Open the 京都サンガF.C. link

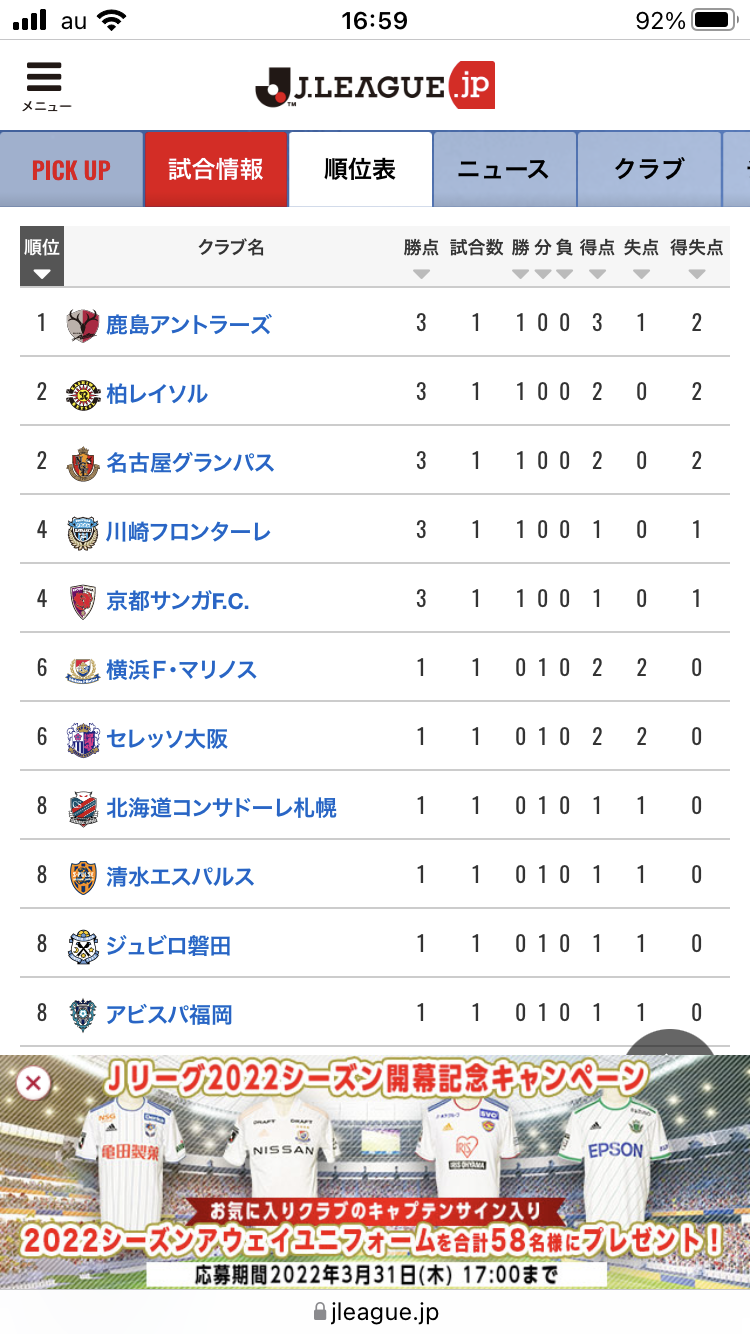point(178,600)
